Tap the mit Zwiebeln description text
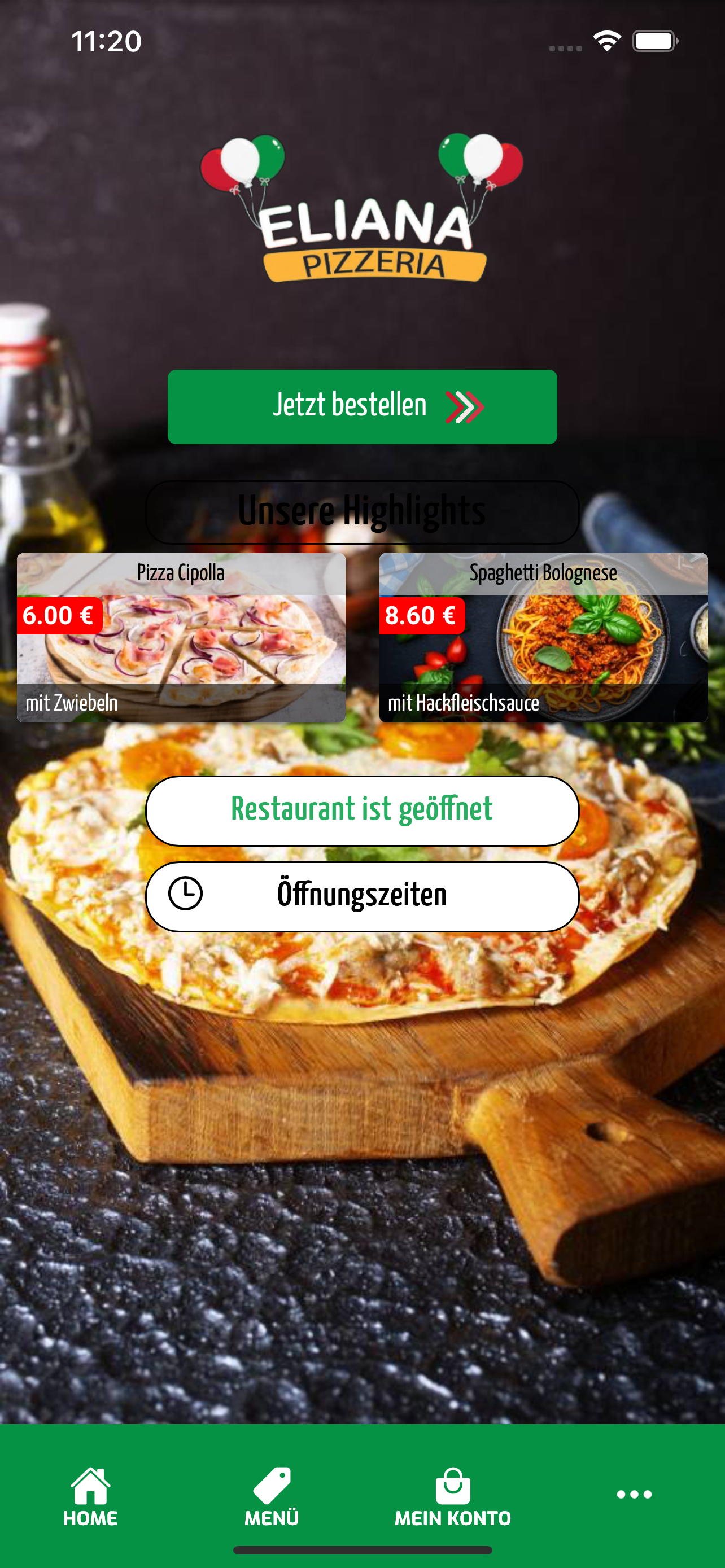The height and width of the screenshot is (1568, 725). coord(72,704)
